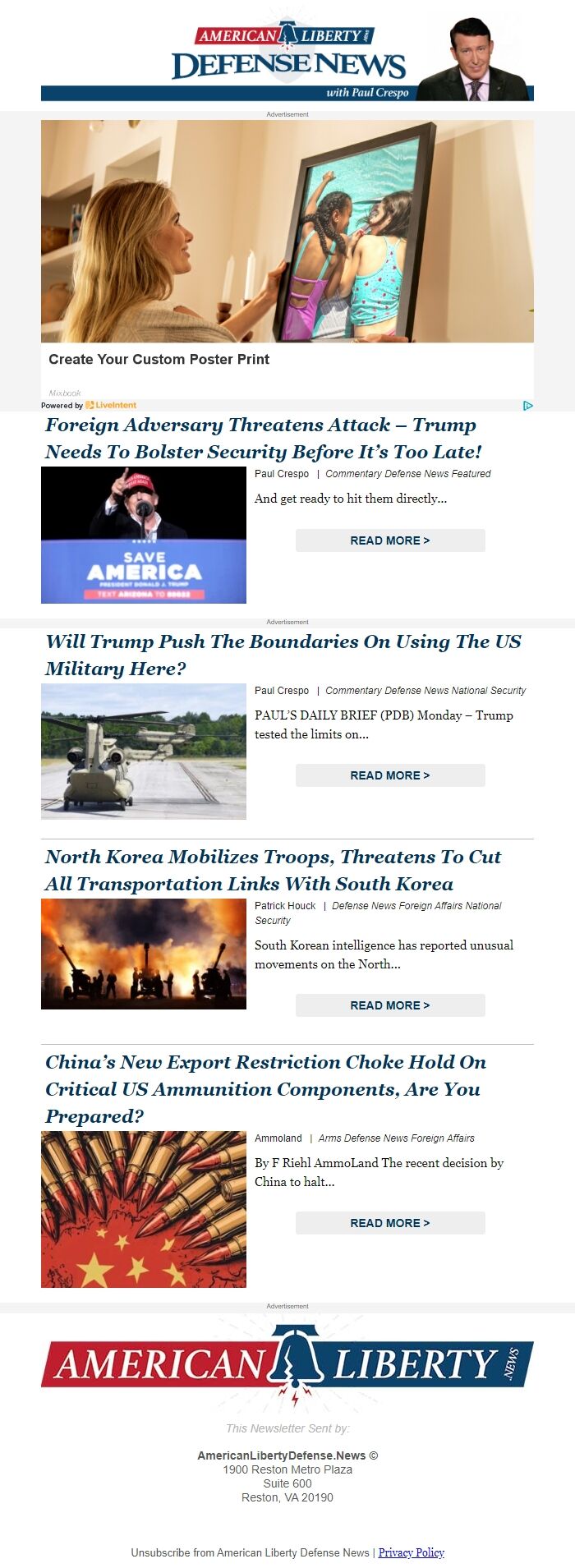Open the Will Trump Push The Boundaries headline
The height and width of the screenshot is (1568, 575).
coord(283,655)
